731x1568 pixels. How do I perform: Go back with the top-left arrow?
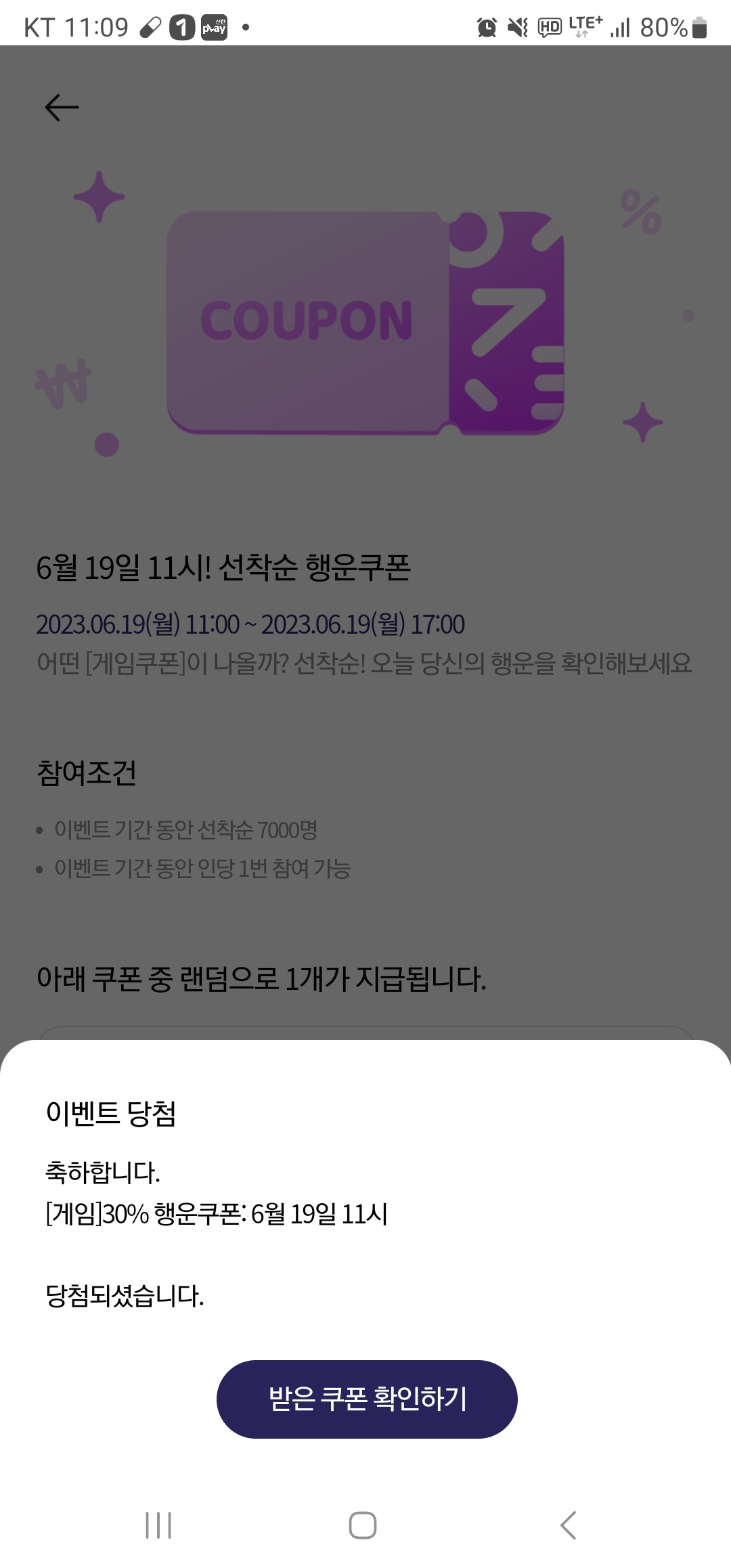pos(62,107)
